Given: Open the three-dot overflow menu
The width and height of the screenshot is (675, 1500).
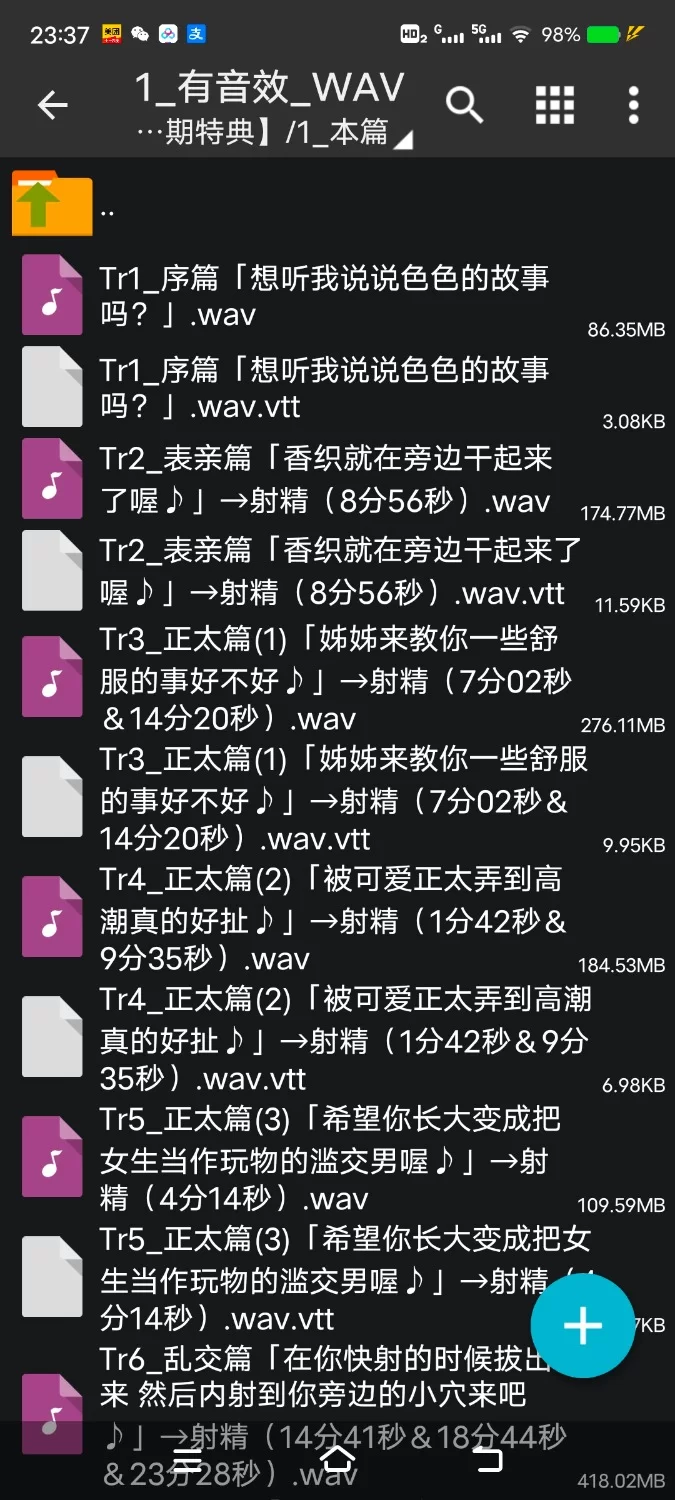Looking at the screenshot, I should [633, 105].
